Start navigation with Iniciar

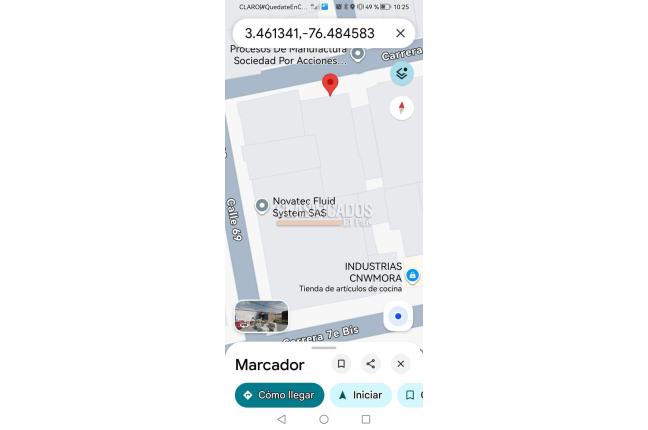[360, 395]
